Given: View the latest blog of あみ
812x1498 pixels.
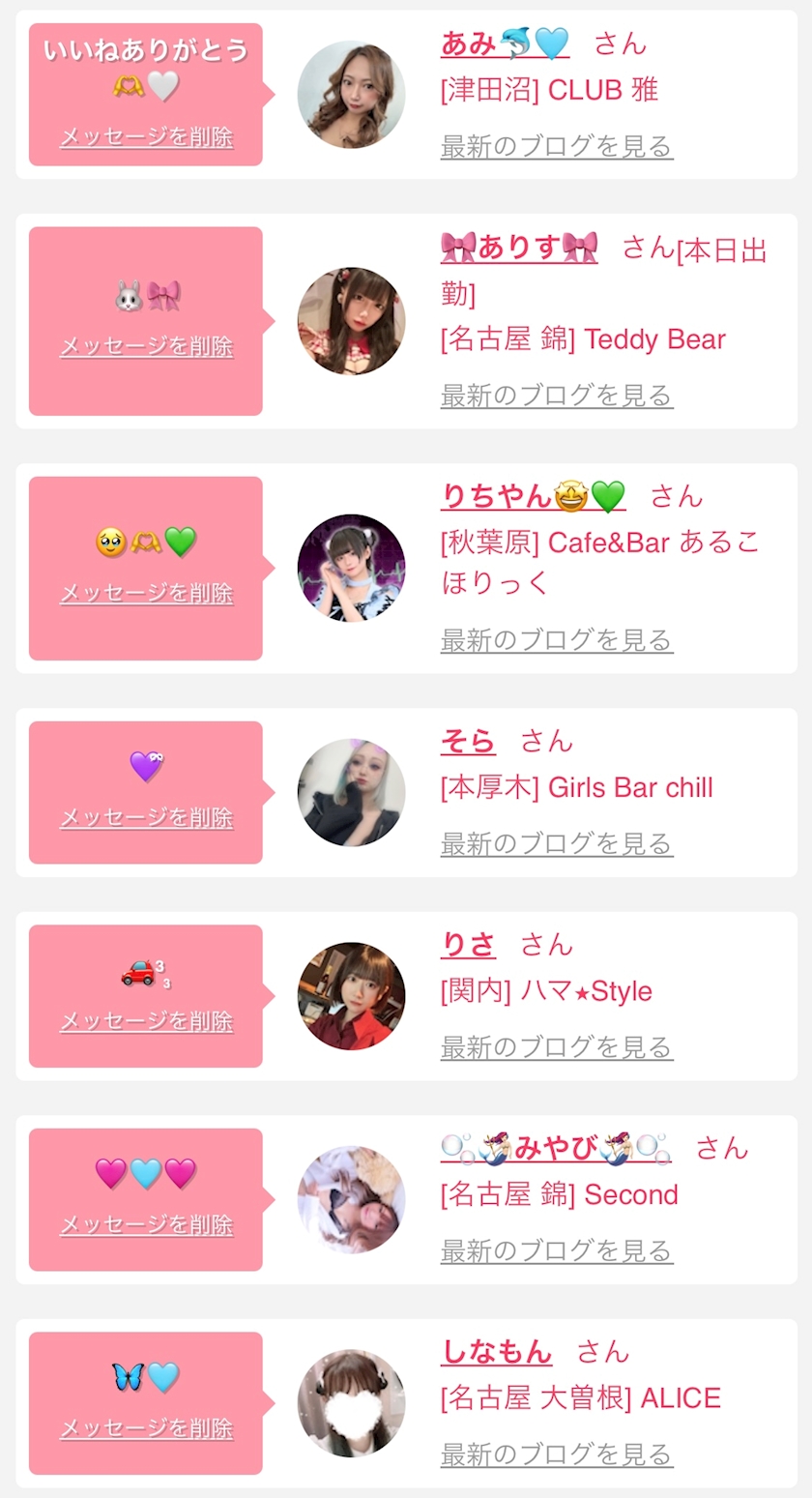Looking at the screenshot, I should click(x=556, y=147).
